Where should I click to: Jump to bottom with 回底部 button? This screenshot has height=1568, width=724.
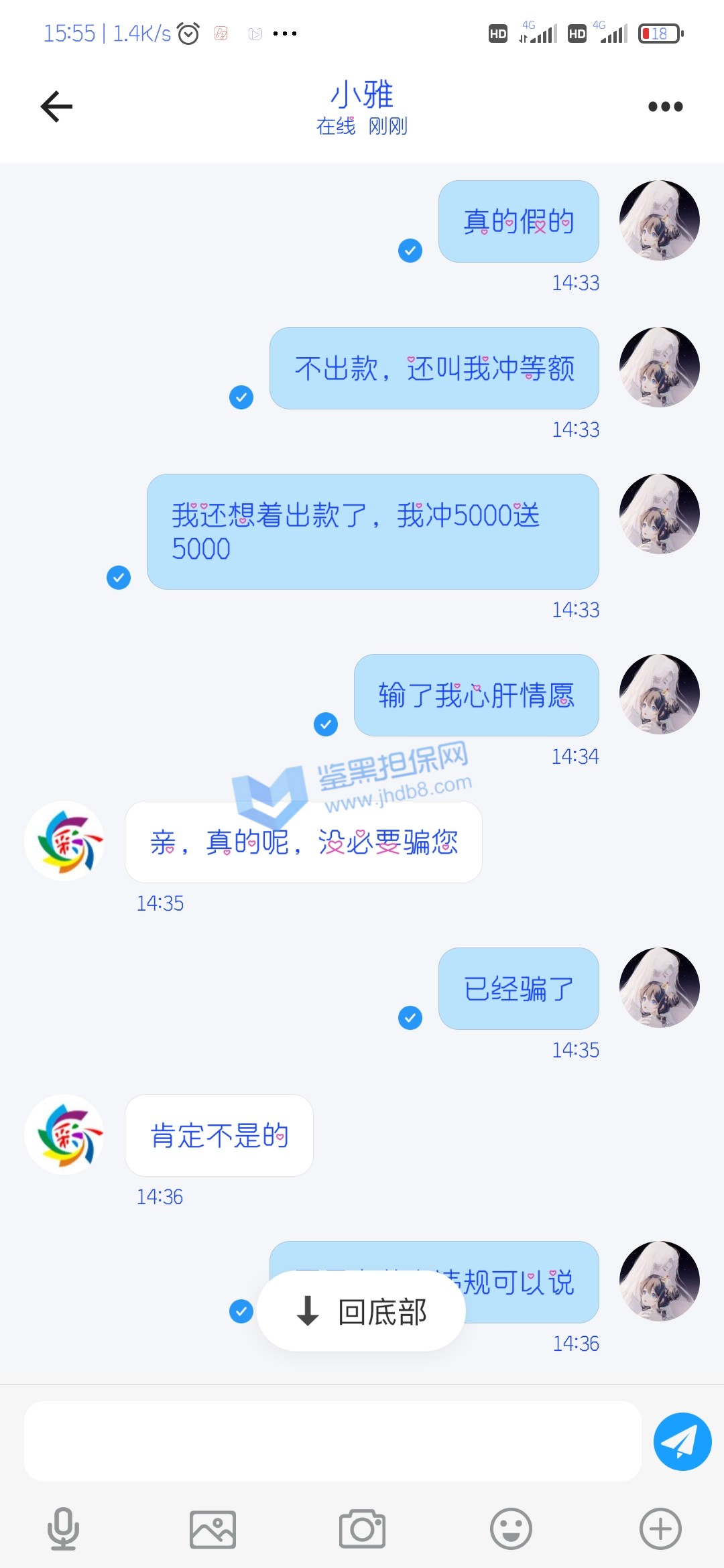[x=361, y=1311]
